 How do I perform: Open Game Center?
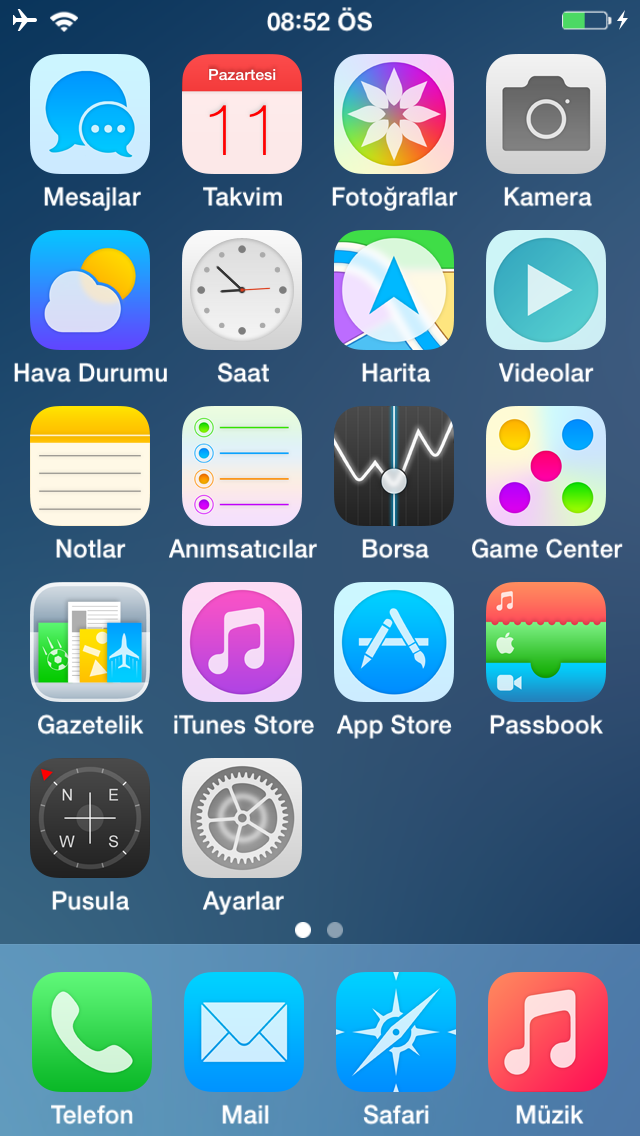(546, 466)
